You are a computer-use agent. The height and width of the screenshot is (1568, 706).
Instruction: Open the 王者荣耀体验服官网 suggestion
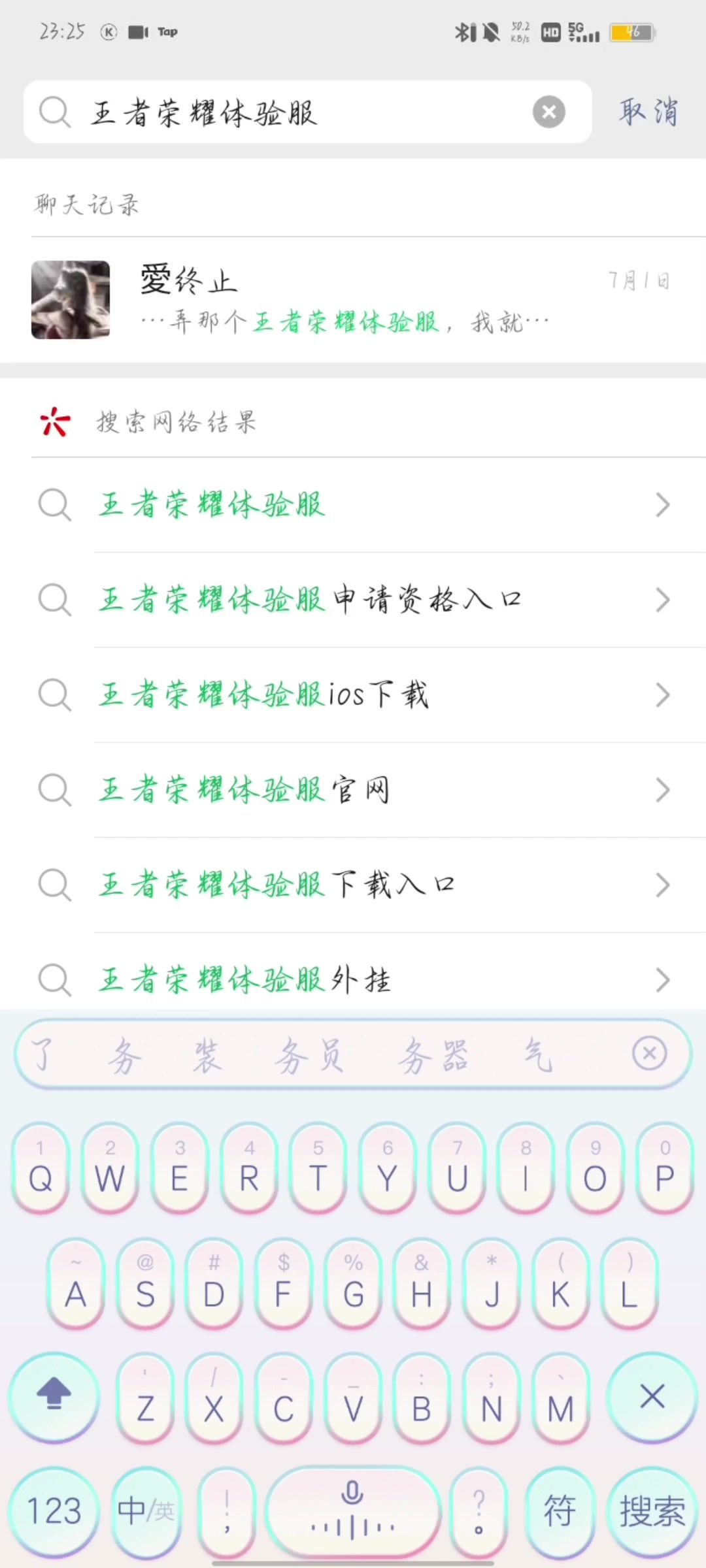353,790
